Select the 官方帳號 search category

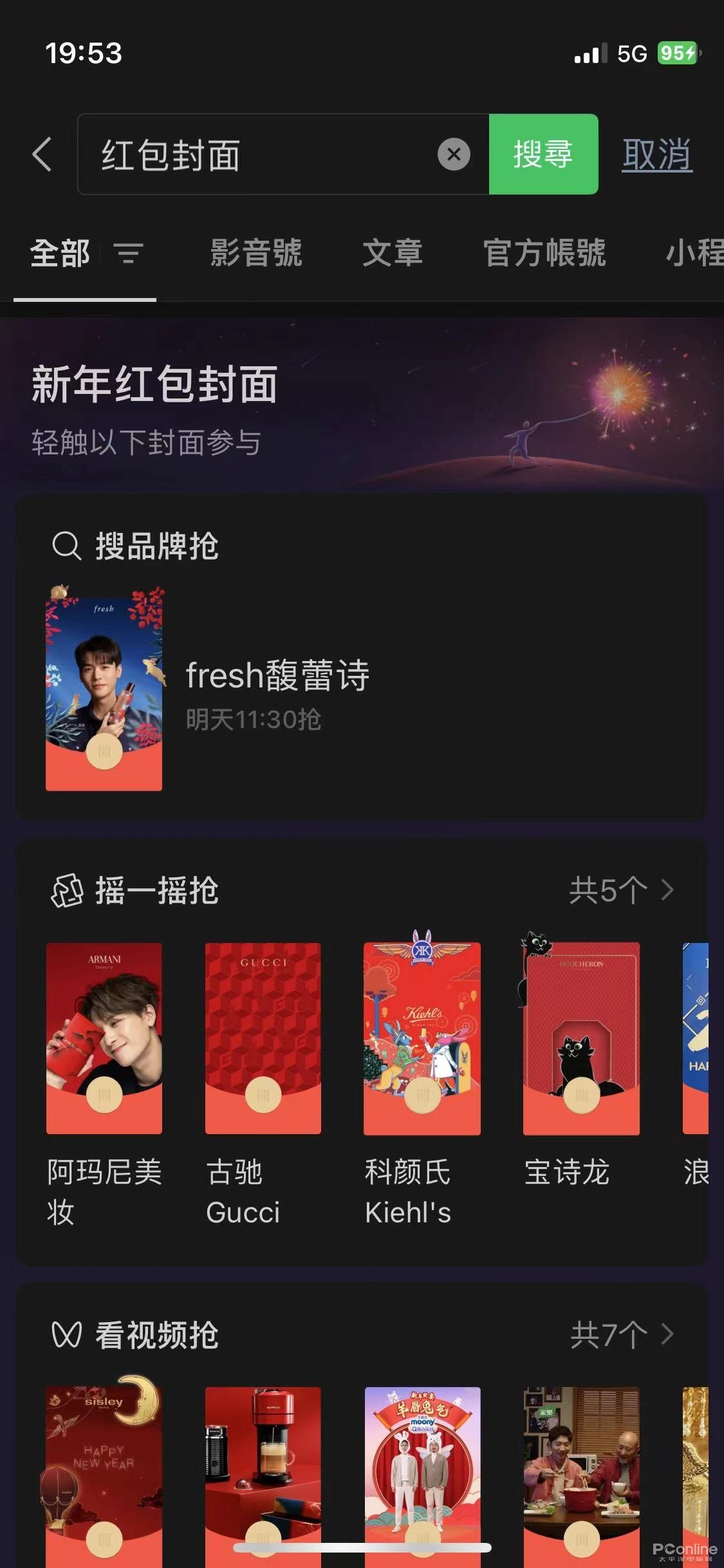[544, 254]
